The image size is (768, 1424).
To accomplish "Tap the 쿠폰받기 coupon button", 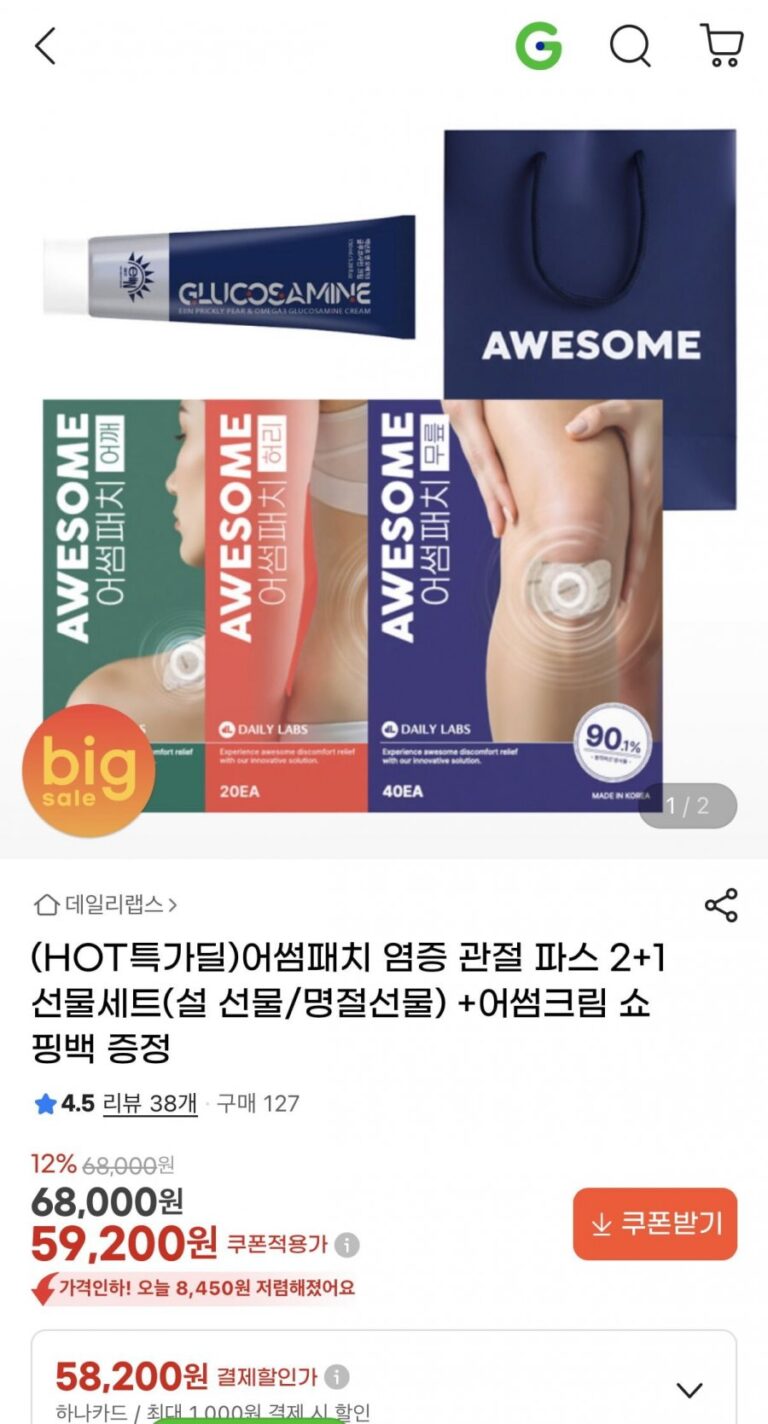I will click(x=655, y=1224).
